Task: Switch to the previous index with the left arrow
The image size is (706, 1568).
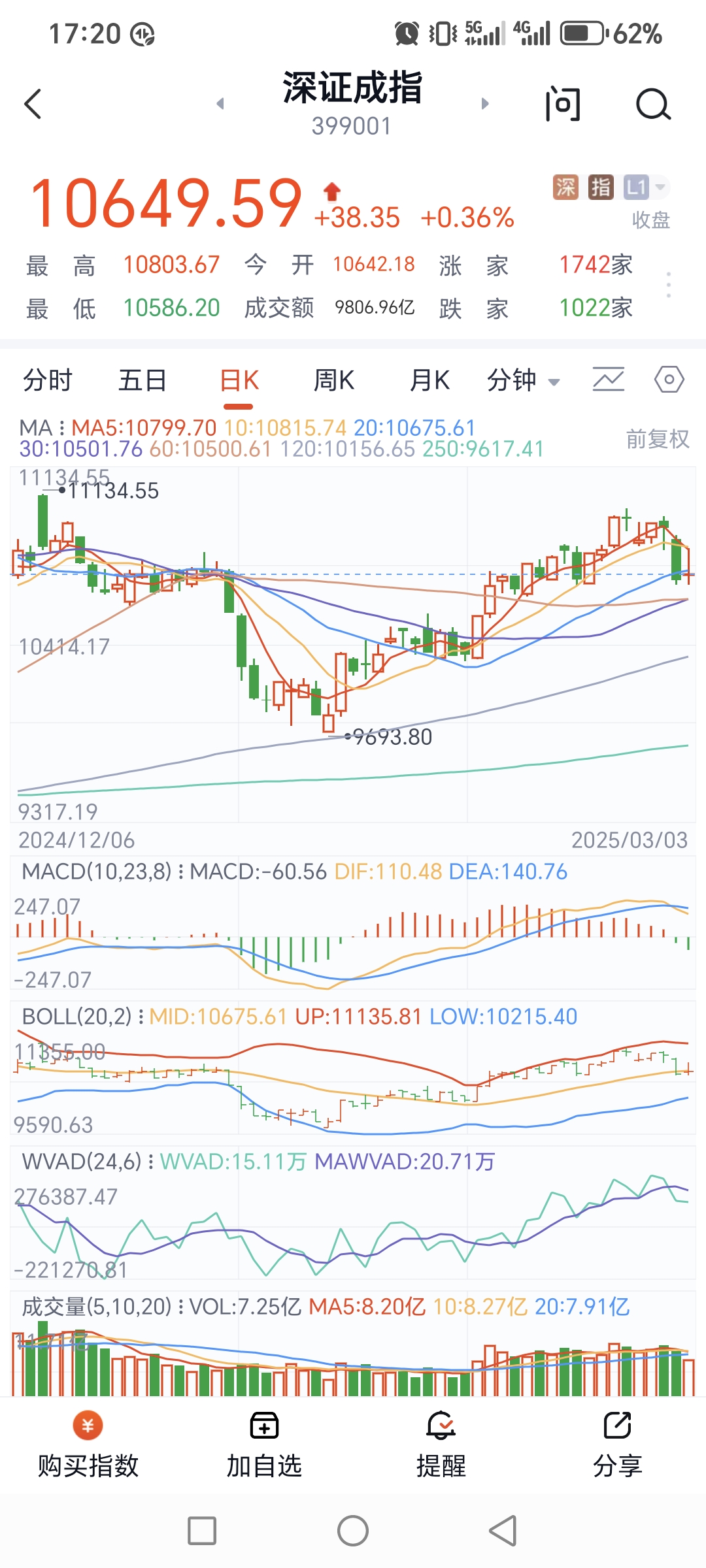Action: pos(220,103)
